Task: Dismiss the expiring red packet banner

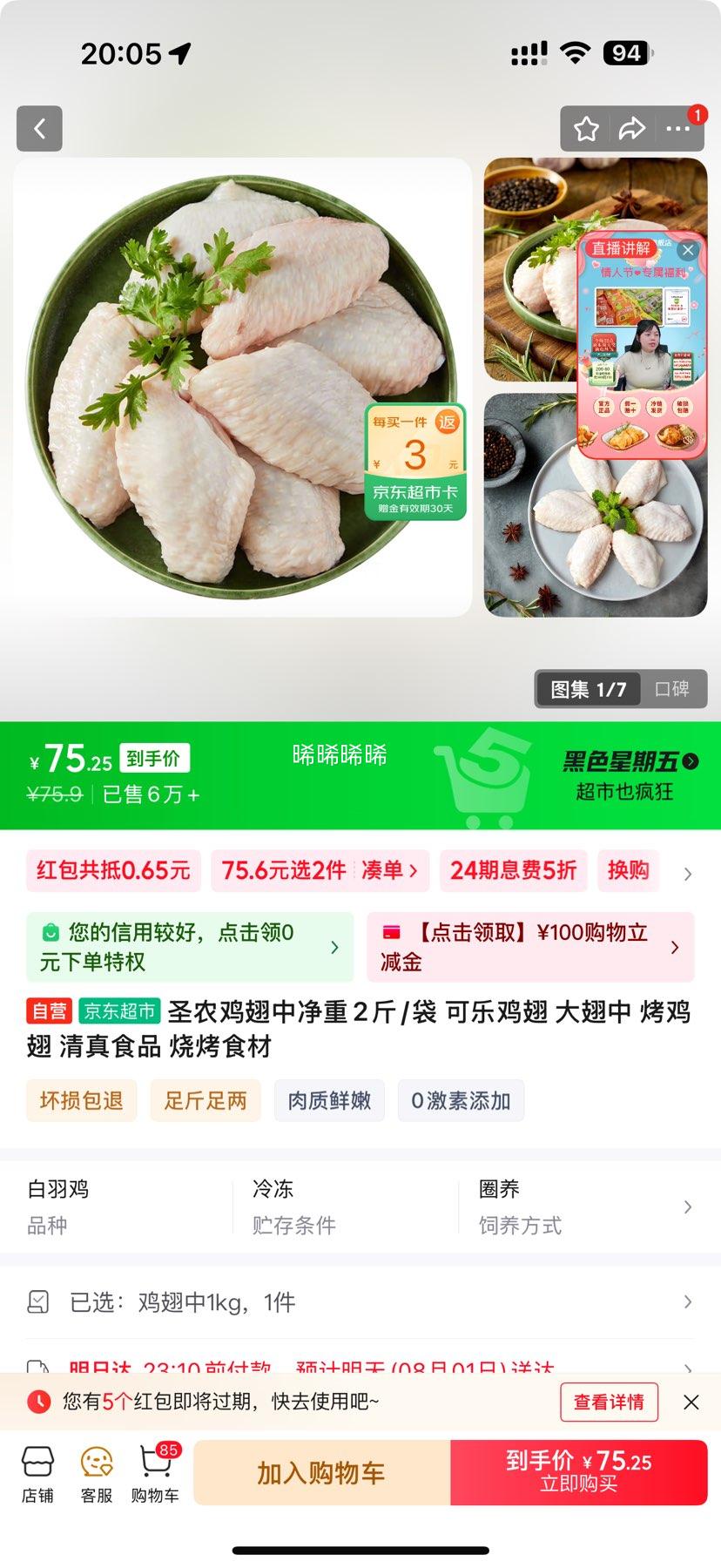Action: (x=691, y=1402)
